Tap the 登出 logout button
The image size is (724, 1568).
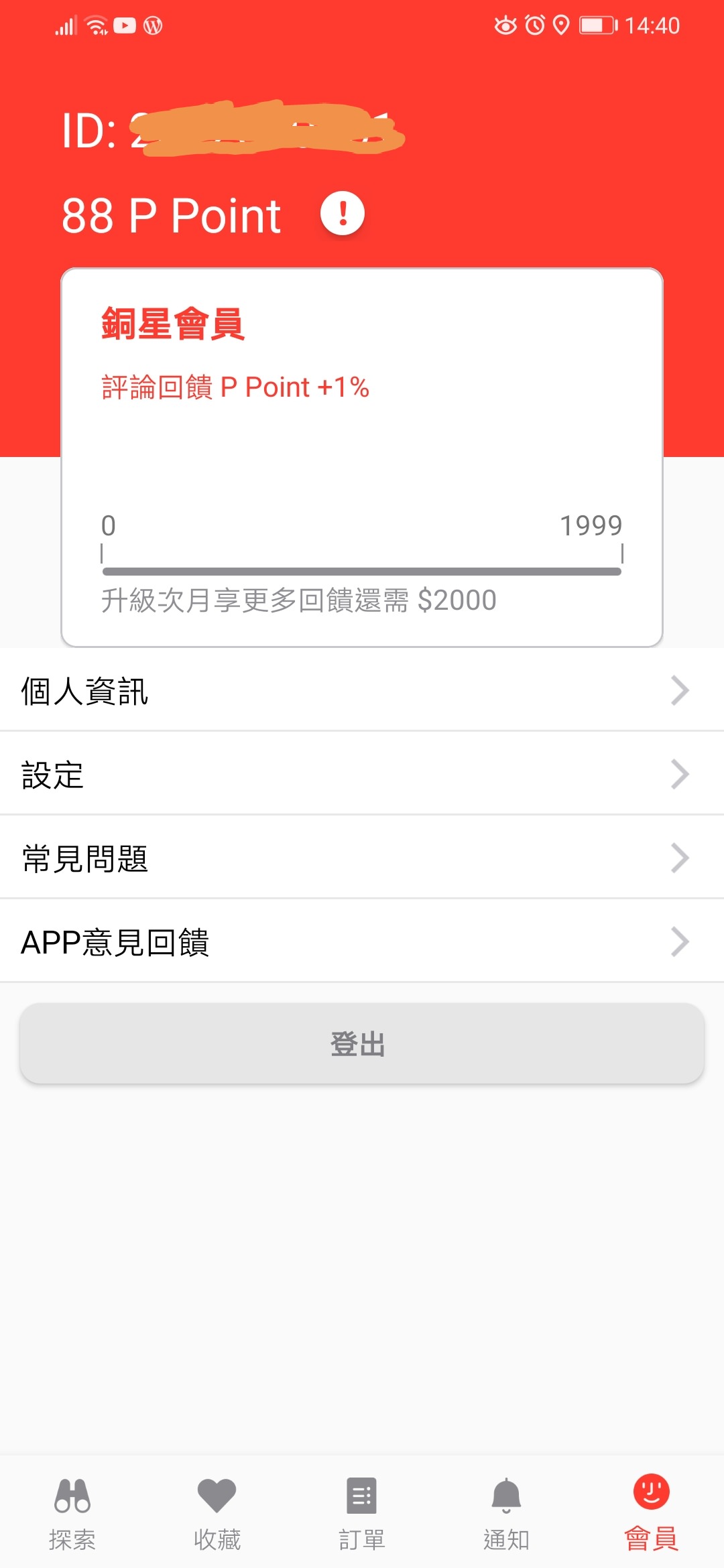[x=362, y=1043]
